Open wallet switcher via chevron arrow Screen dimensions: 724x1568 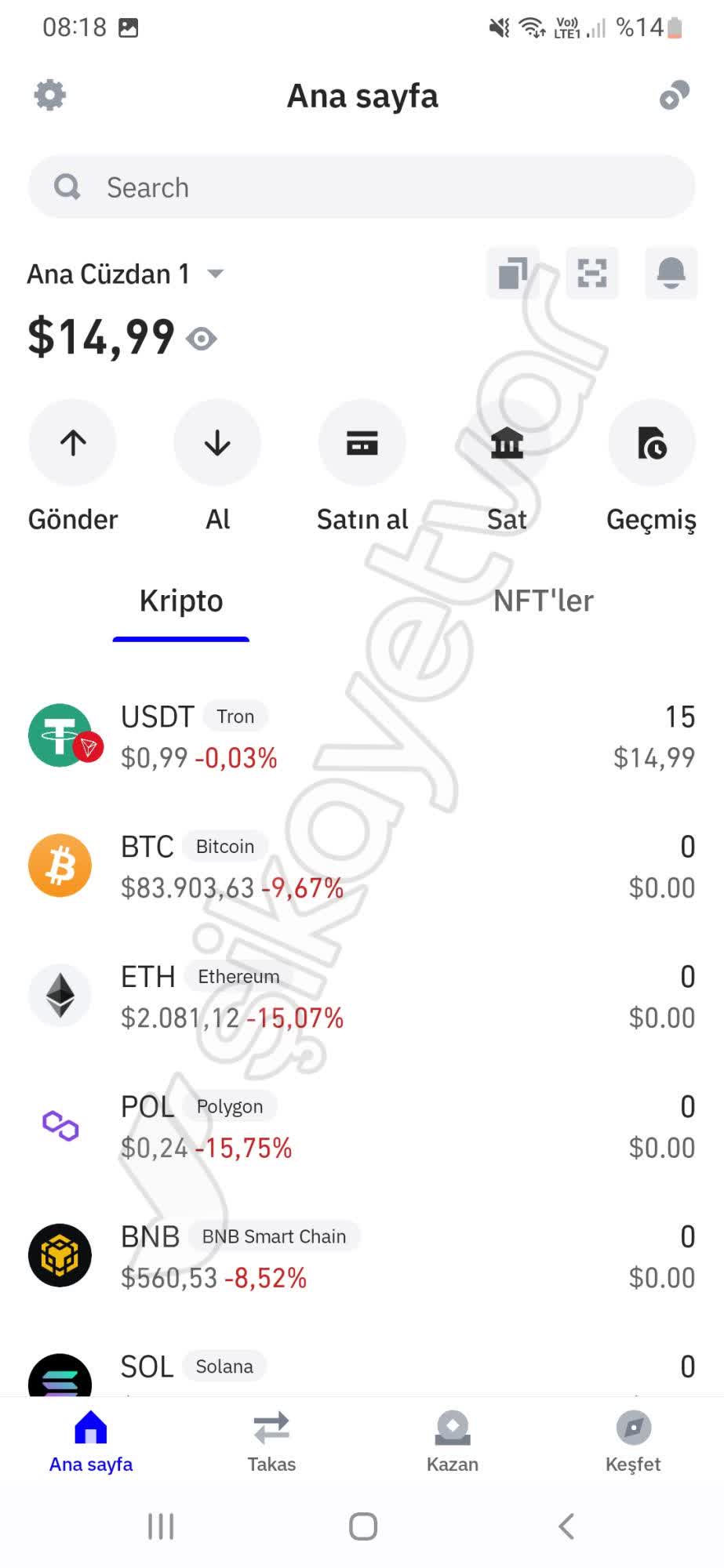(x=216, y=274)
